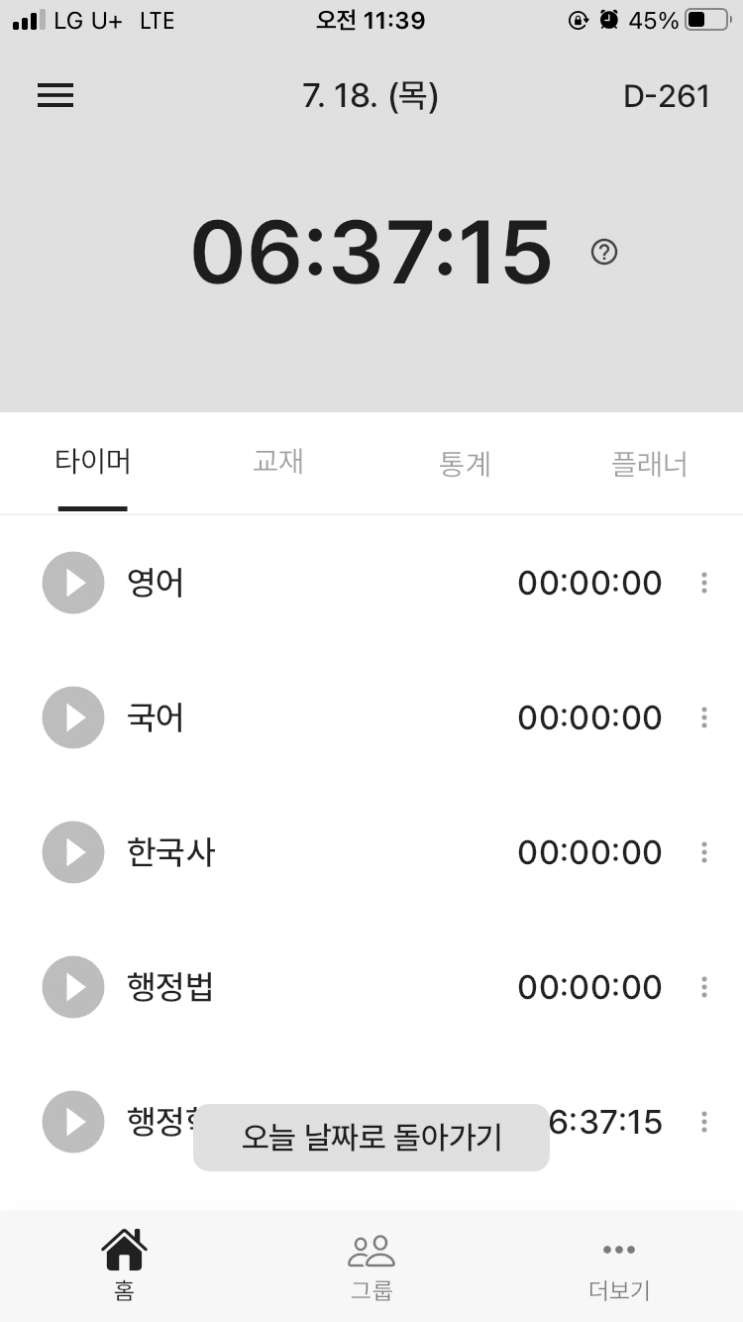The height and width of the screenshot is (1322, 743).
Task: Open the more options for 행정법
Action: (704, 988)
